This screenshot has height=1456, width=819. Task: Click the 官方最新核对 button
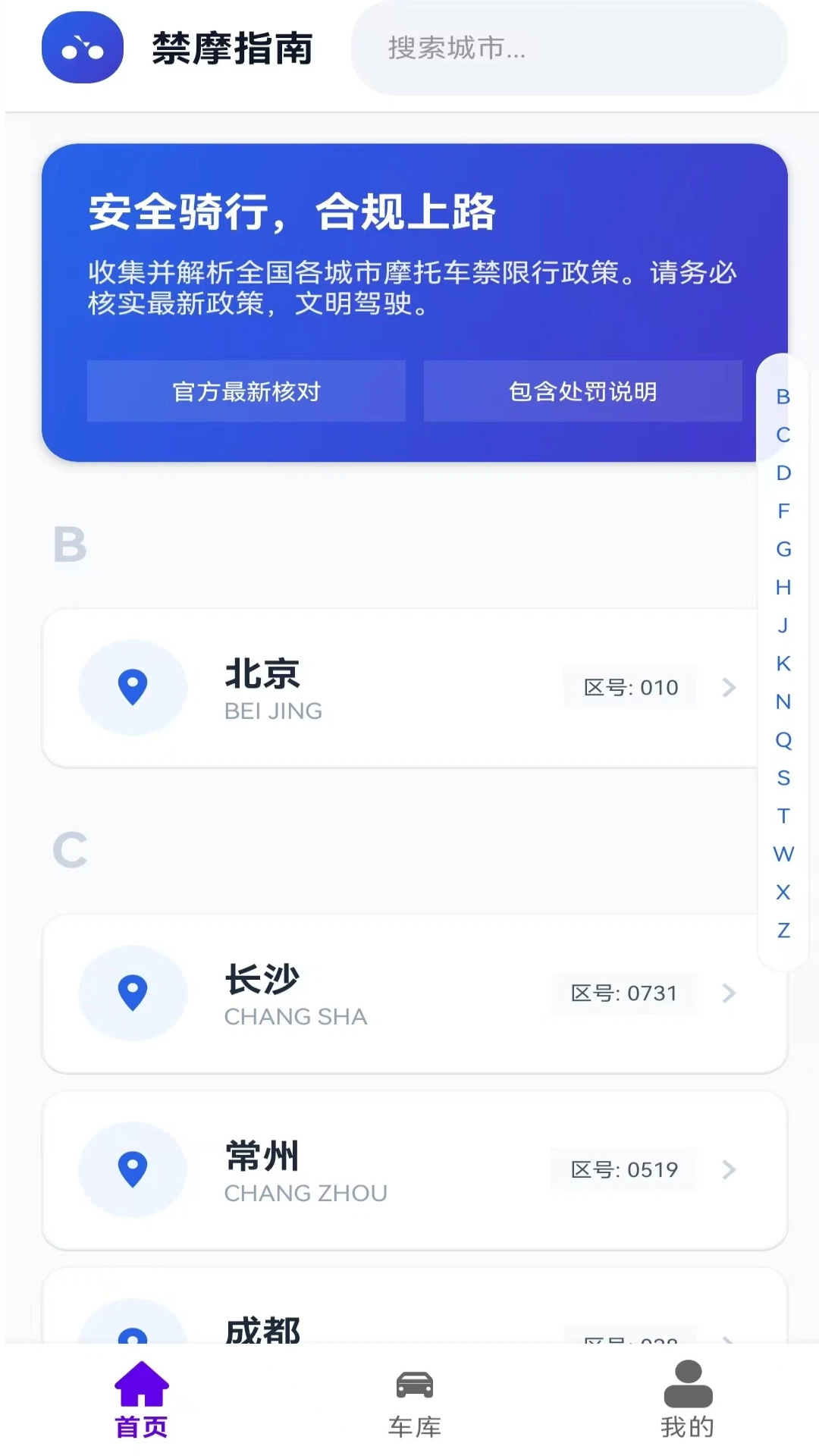click(x=246, y=392)
